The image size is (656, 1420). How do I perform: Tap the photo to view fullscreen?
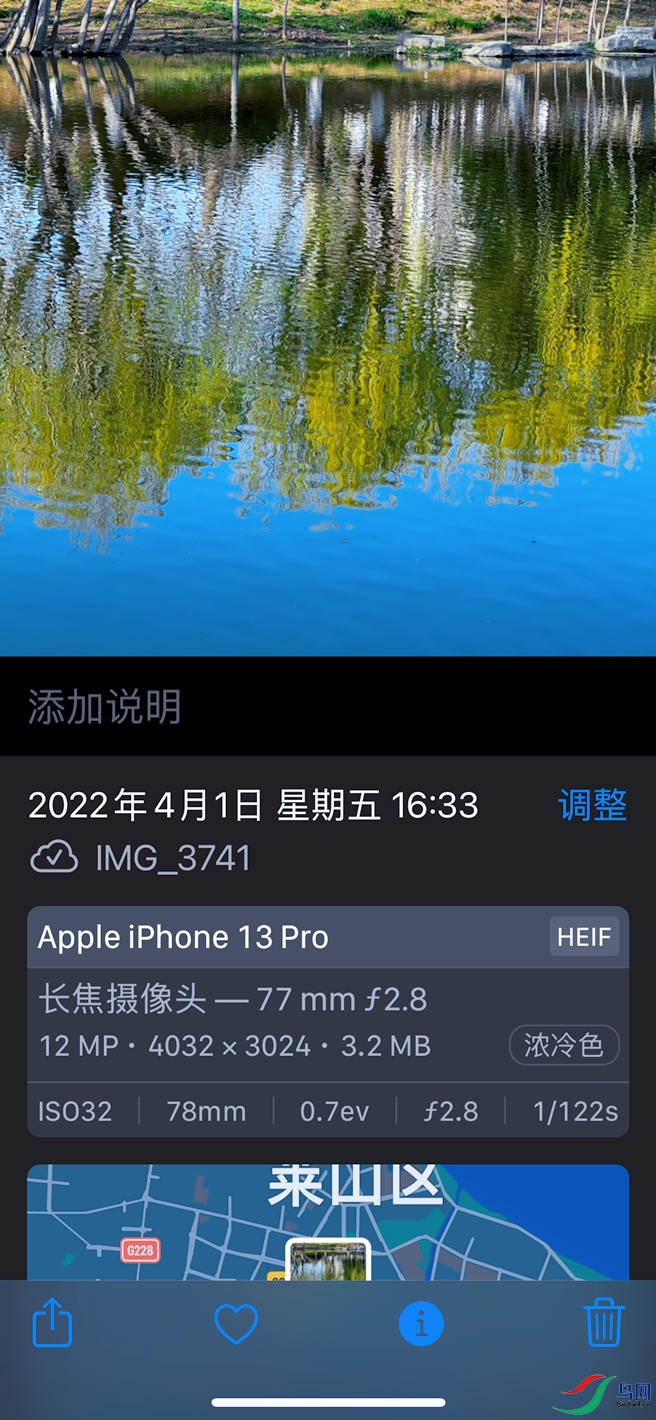pyautogui.click(x=328, y=328)
